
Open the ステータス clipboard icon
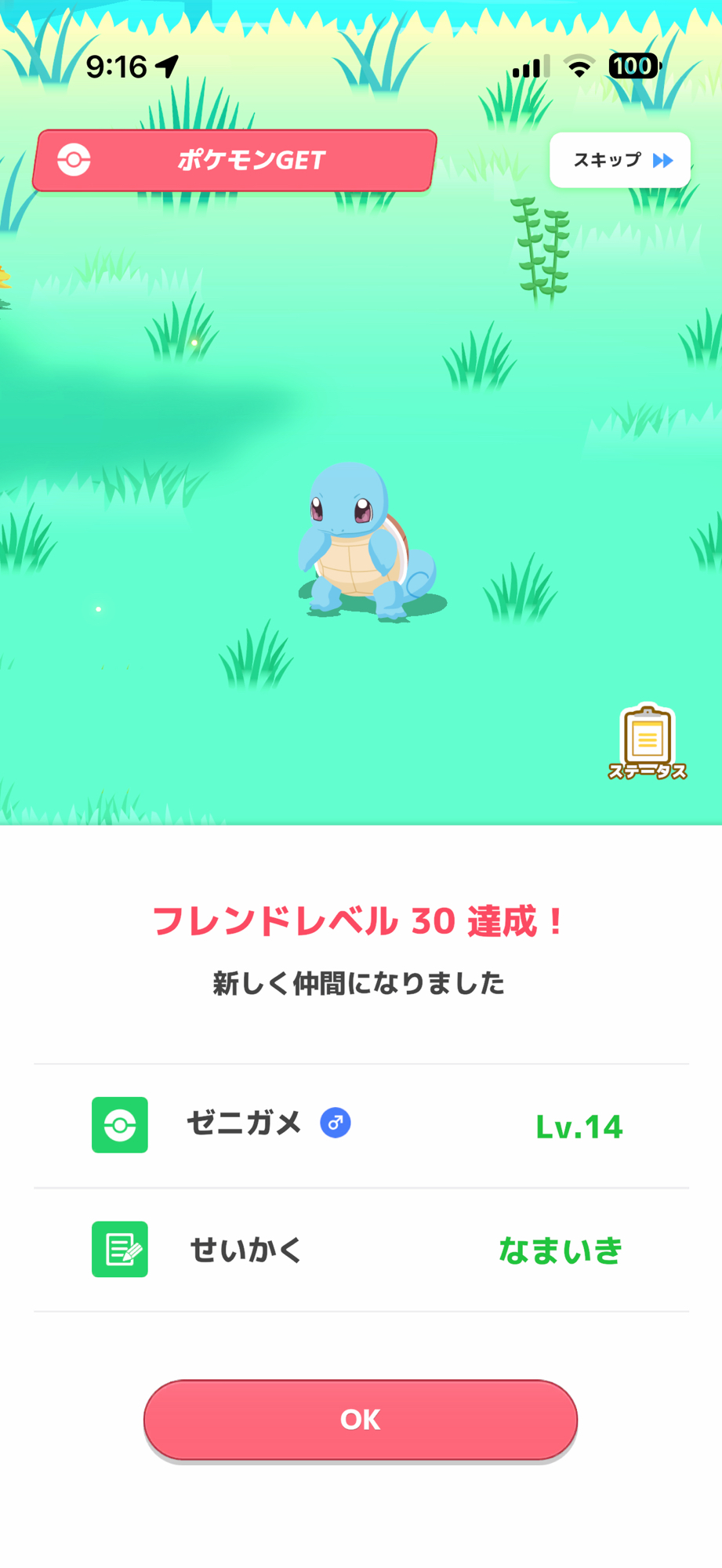point(647,742)
